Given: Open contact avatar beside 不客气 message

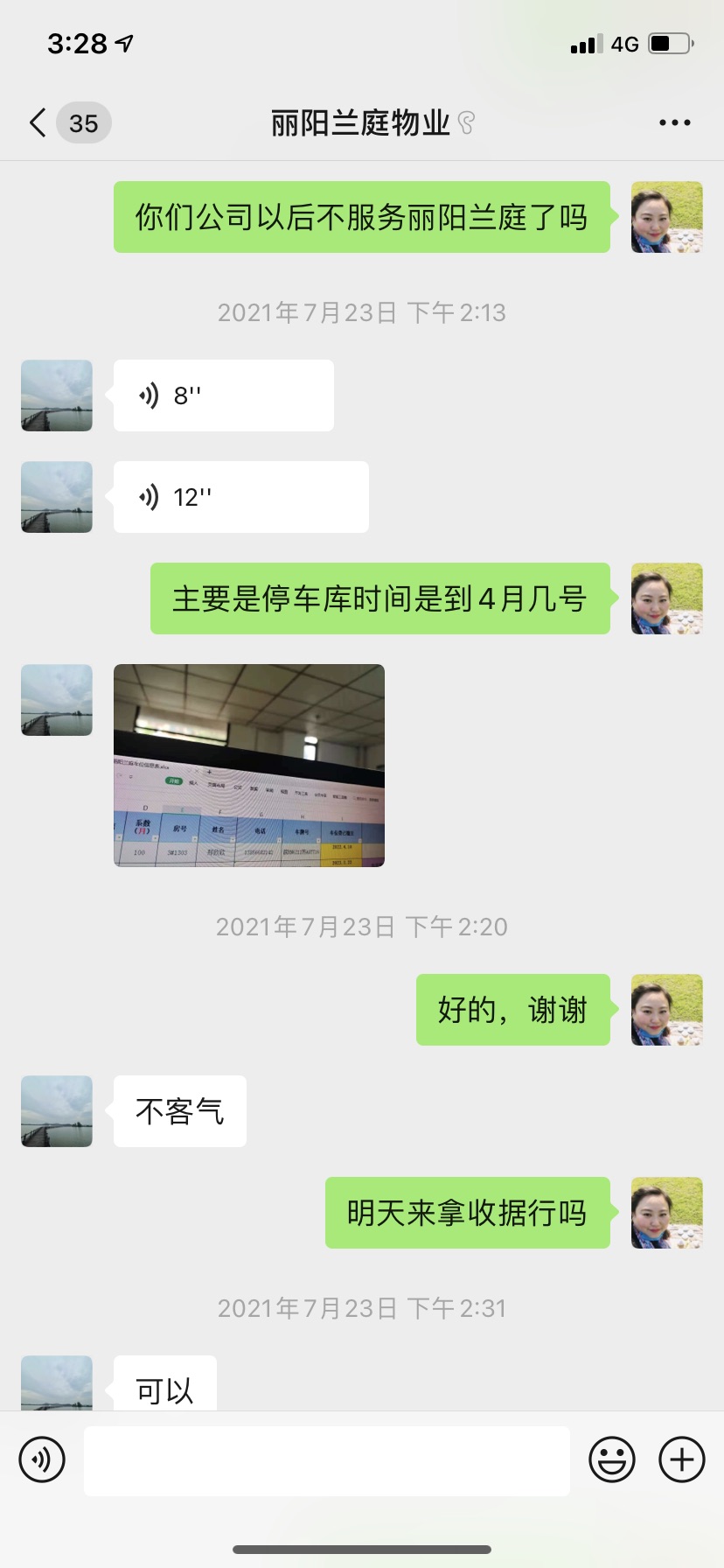Looking at the screenshot, I should pos(57,1111).
